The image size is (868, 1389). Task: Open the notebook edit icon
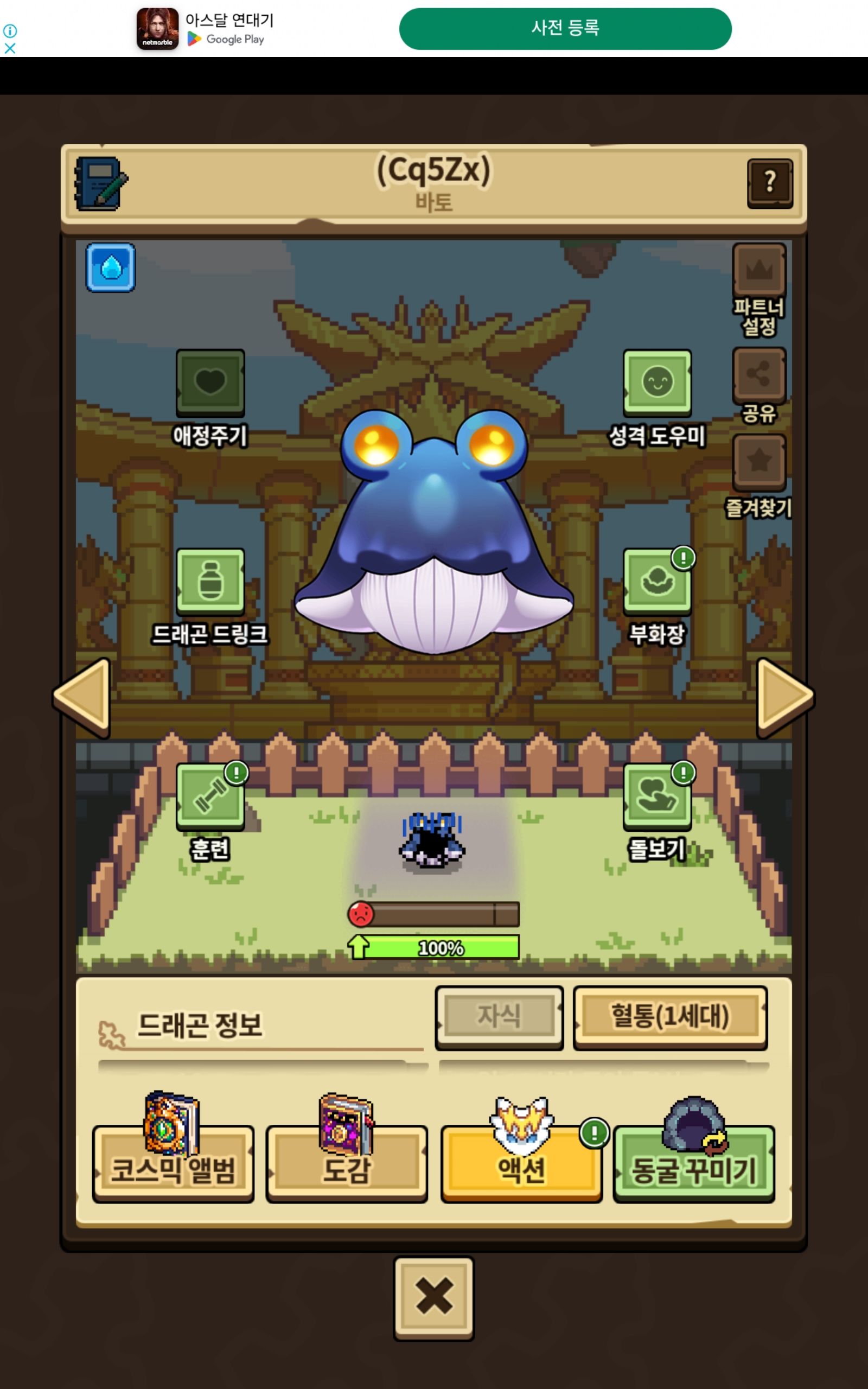[101, 183]
